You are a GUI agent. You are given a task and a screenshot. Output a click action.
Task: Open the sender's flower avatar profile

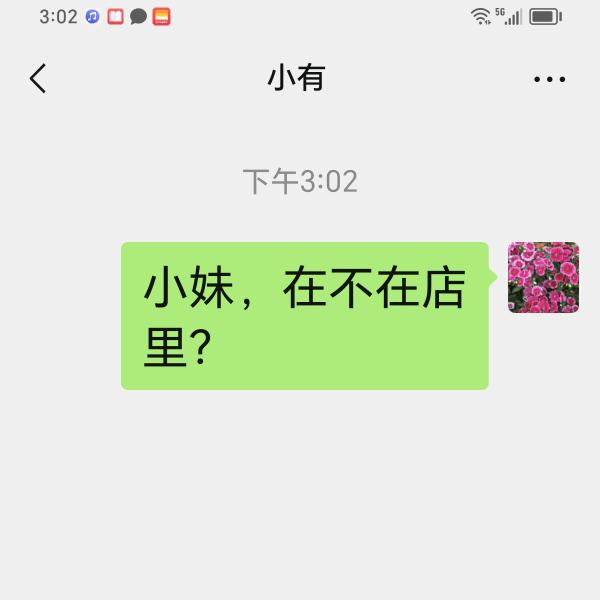543,278
